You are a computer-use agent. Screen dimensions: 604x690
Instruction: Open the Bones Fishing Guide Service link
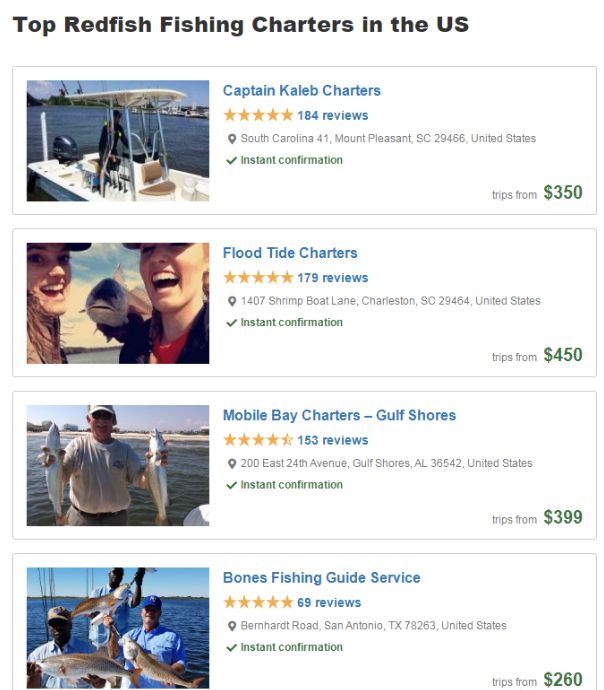click(321, 578)
